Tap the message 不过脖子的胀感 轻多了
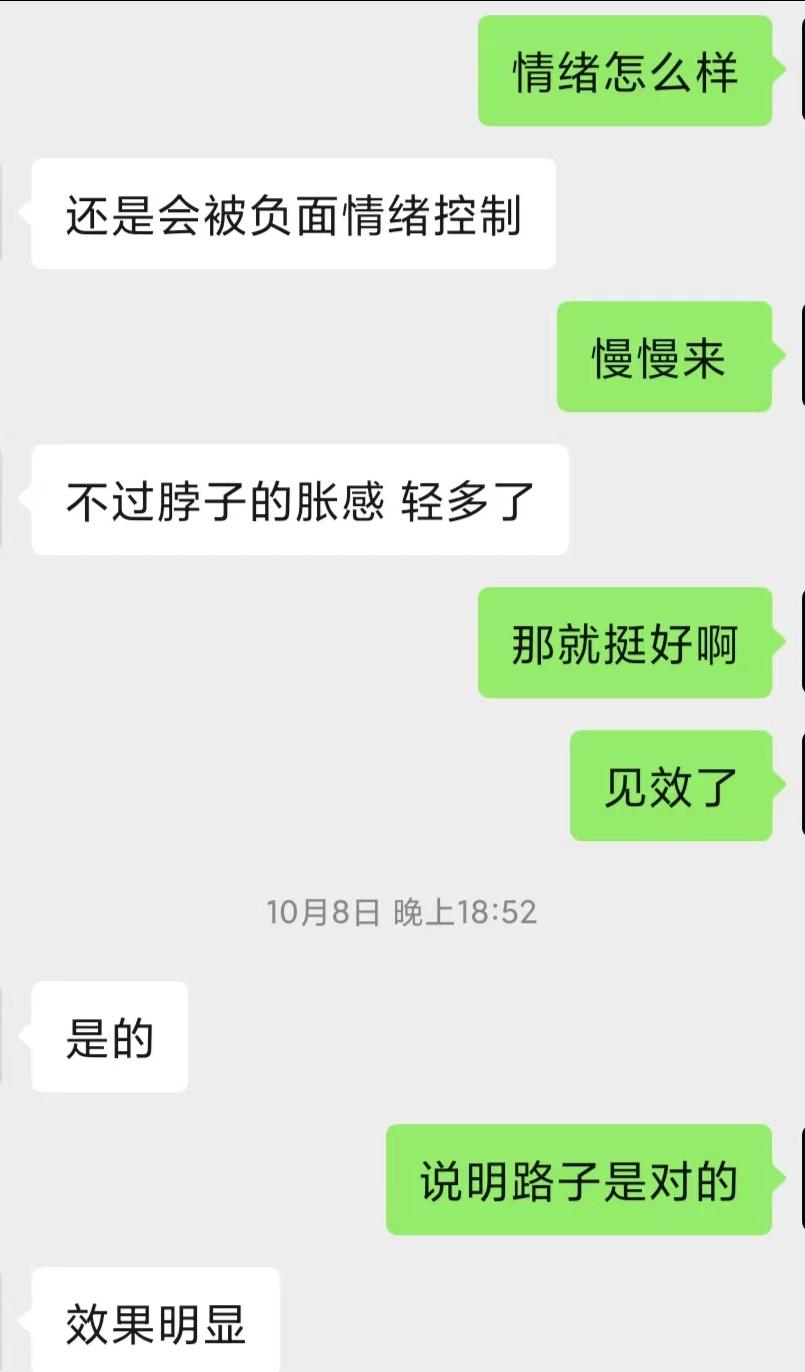Screen dimensions: 805x1372 pos(300,499)
